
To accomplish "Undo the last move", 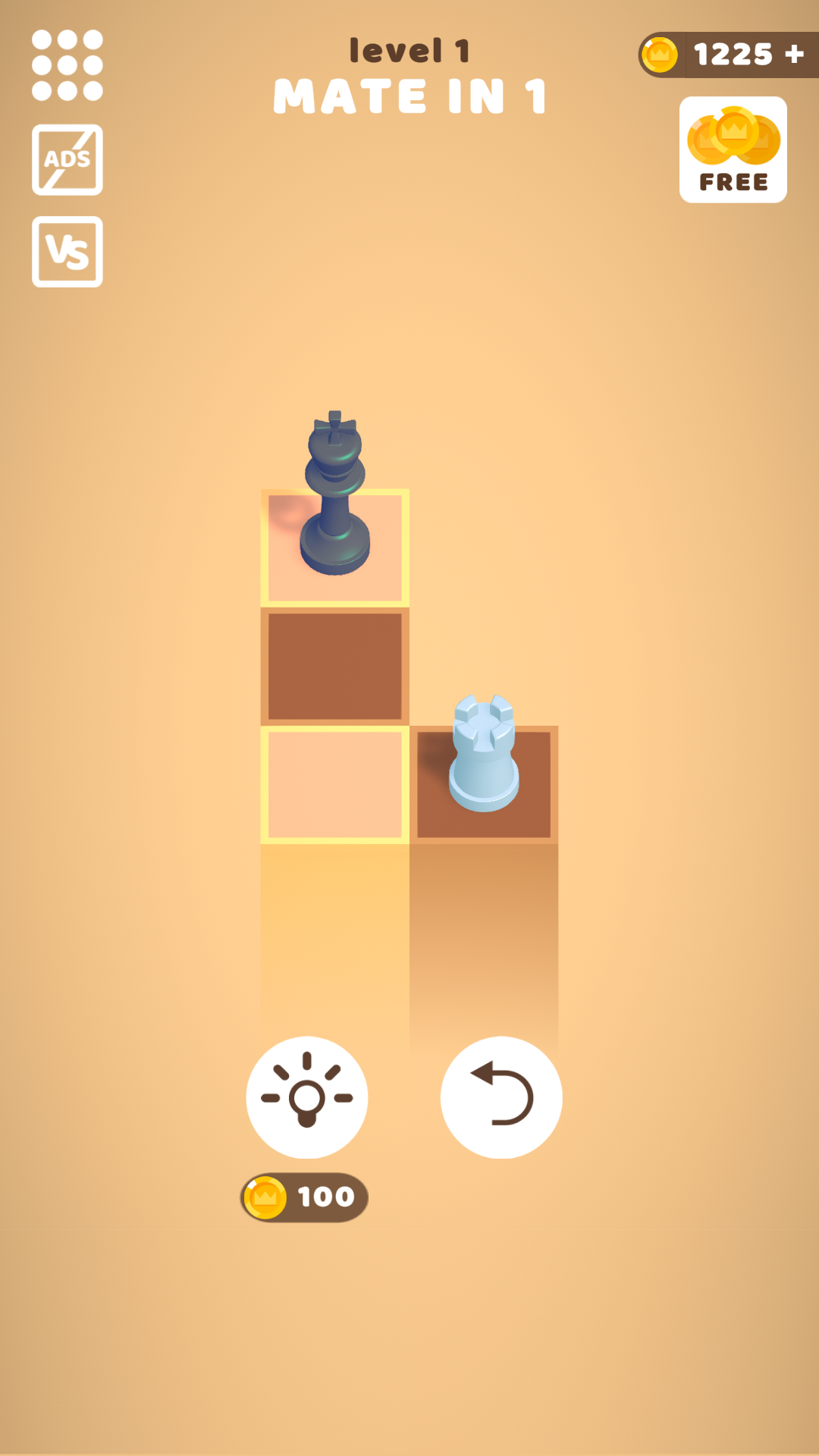I will coord(501,1097).
